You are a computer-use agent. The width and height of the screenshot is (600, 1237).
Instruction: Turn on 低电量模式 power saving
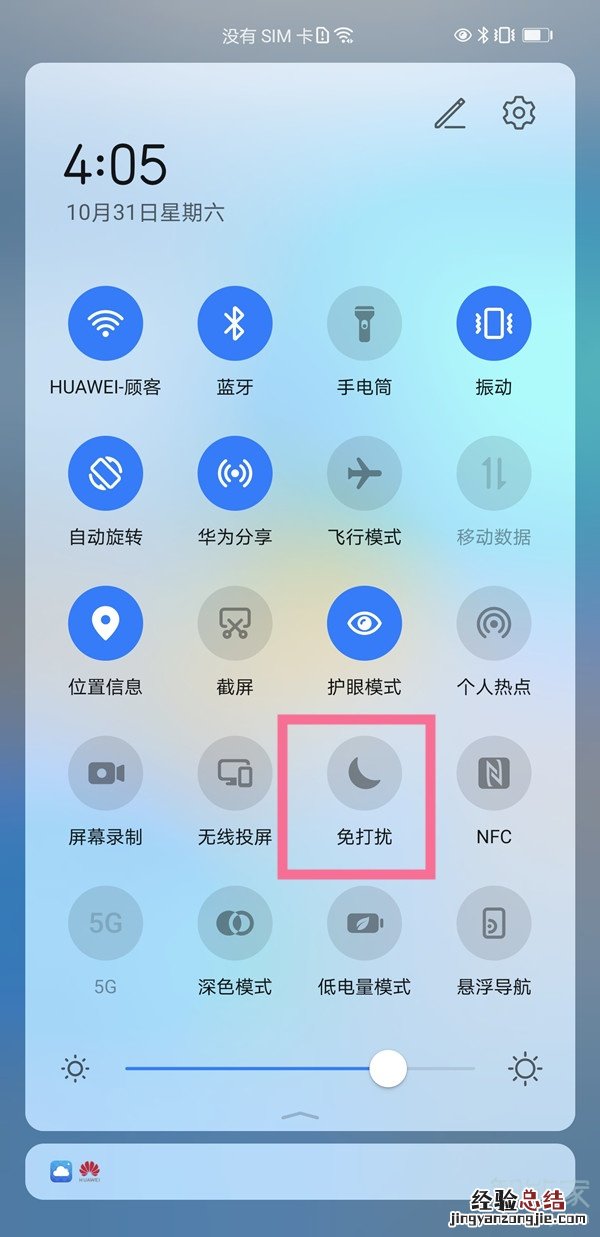tap(364, 923)
